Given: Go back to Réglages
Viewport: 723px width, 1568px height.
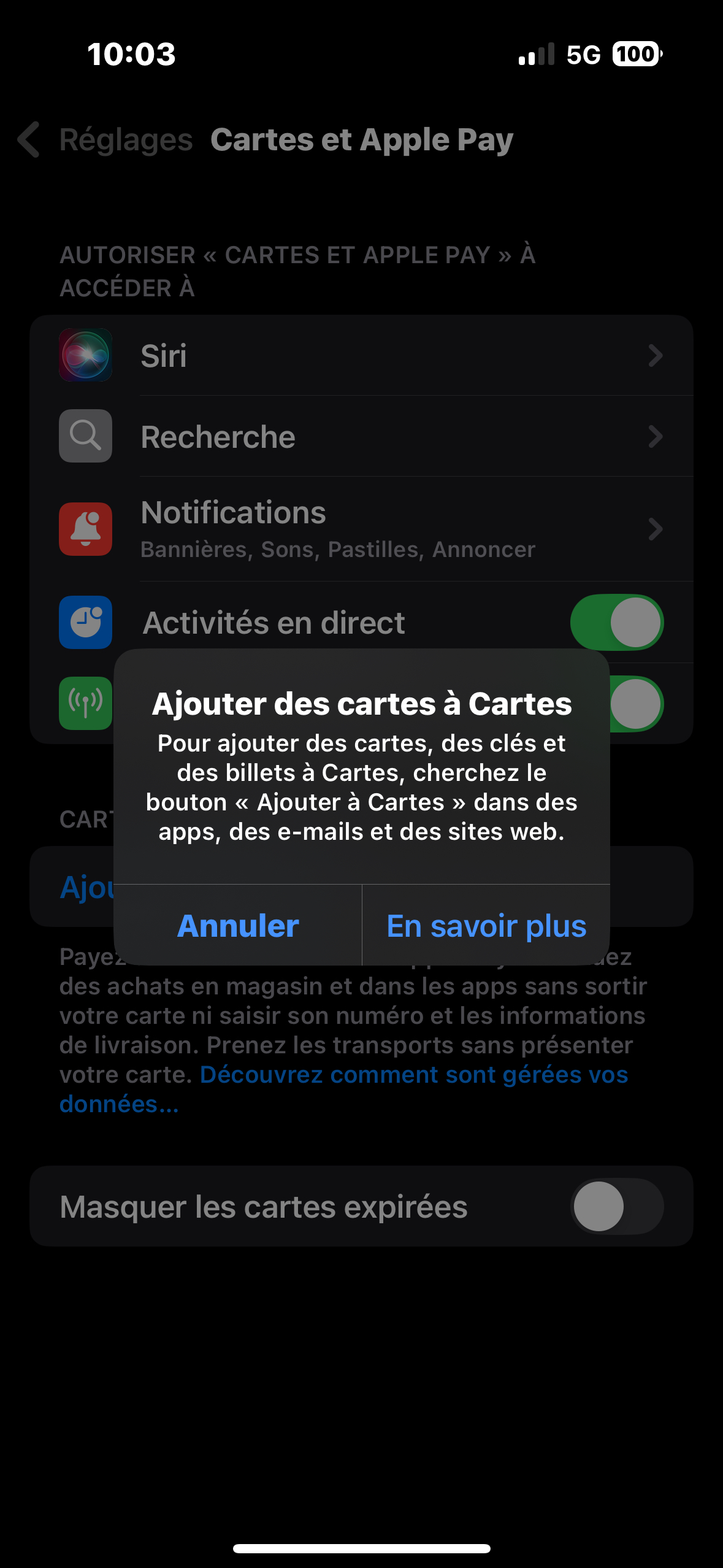Looking at the screenshot, I should click(x=104, y=140).
